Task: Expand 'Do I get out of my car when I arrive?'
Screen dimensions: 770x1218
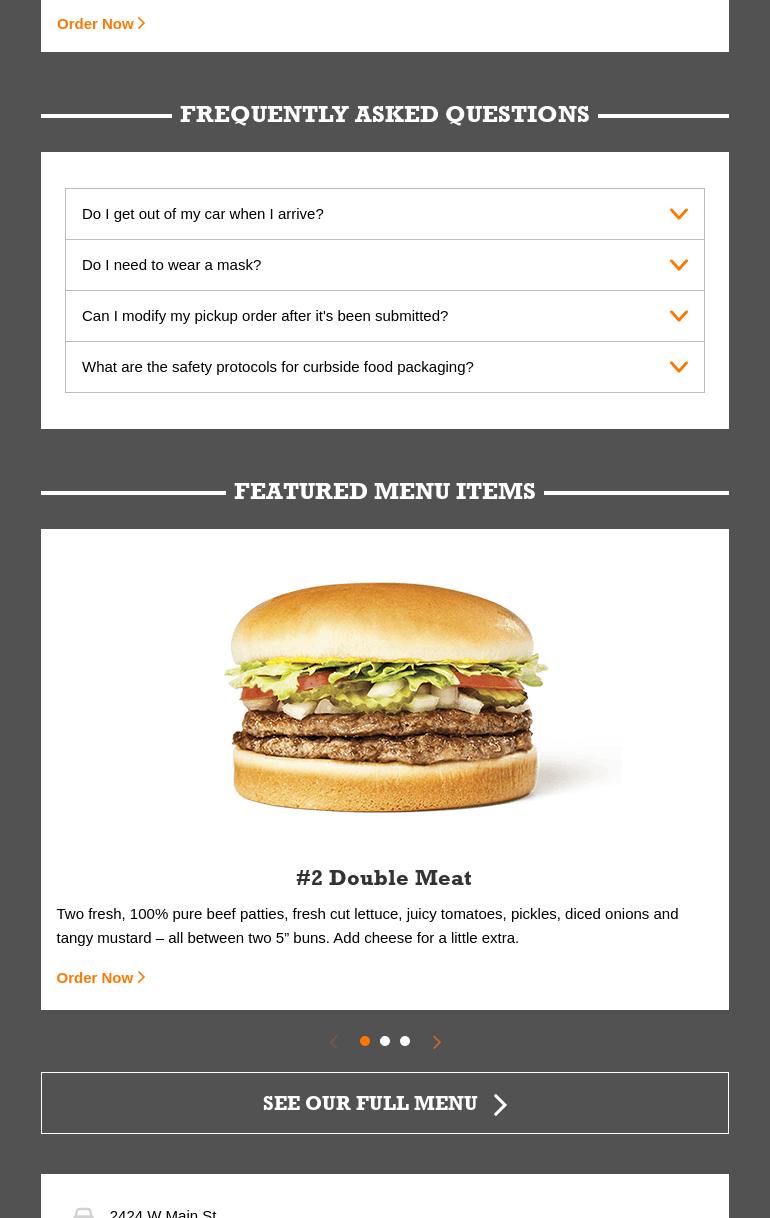Action: click(x=385, y=213)
